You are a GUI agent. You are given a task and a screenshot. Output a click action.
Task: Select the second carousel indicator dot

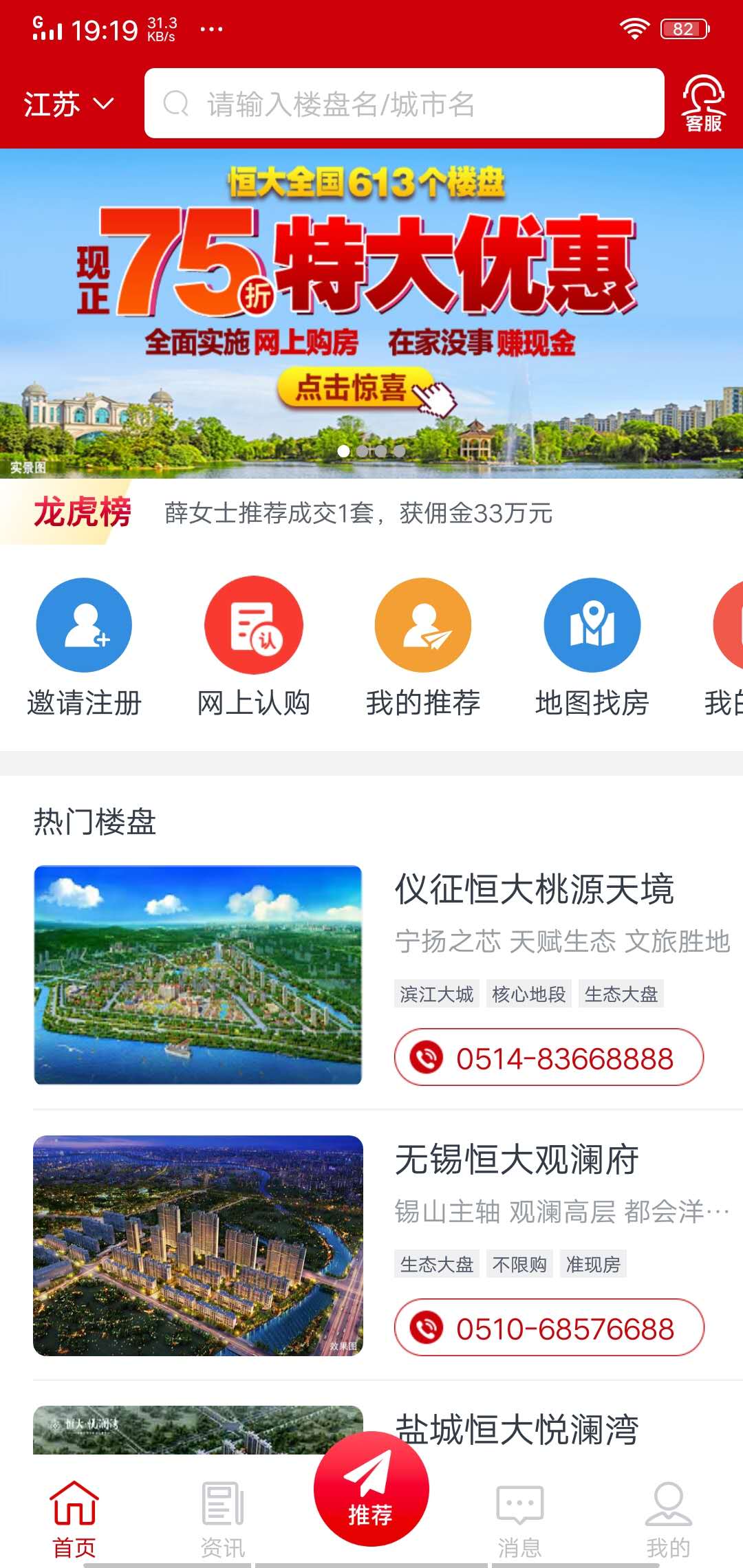point(360,452)
